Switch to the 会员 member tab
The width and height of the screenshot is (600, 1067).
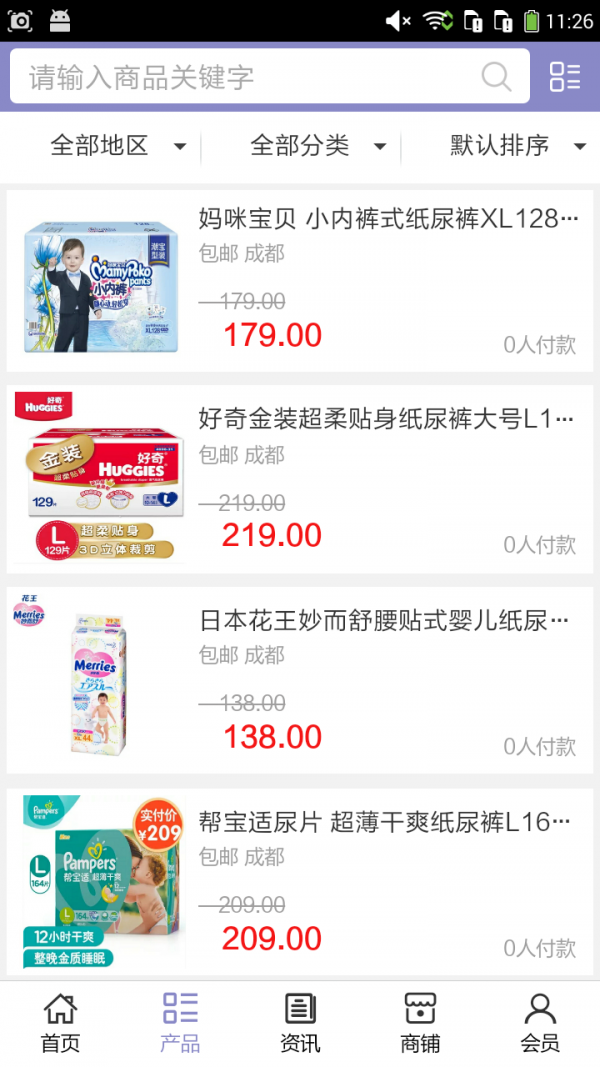tap(540, 1023)
